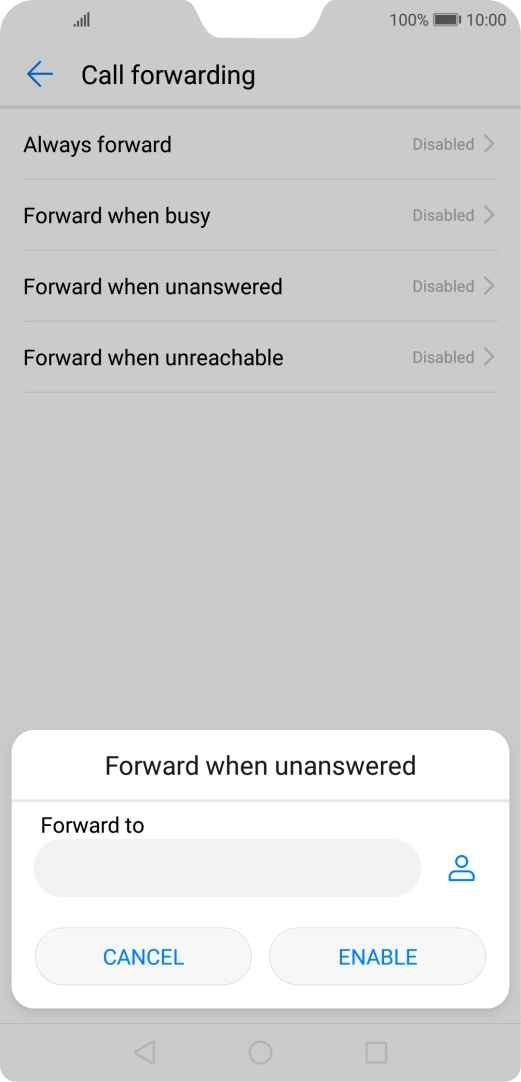
Task: Open the Forward when unreachable setting
Action: pos(260,357)
